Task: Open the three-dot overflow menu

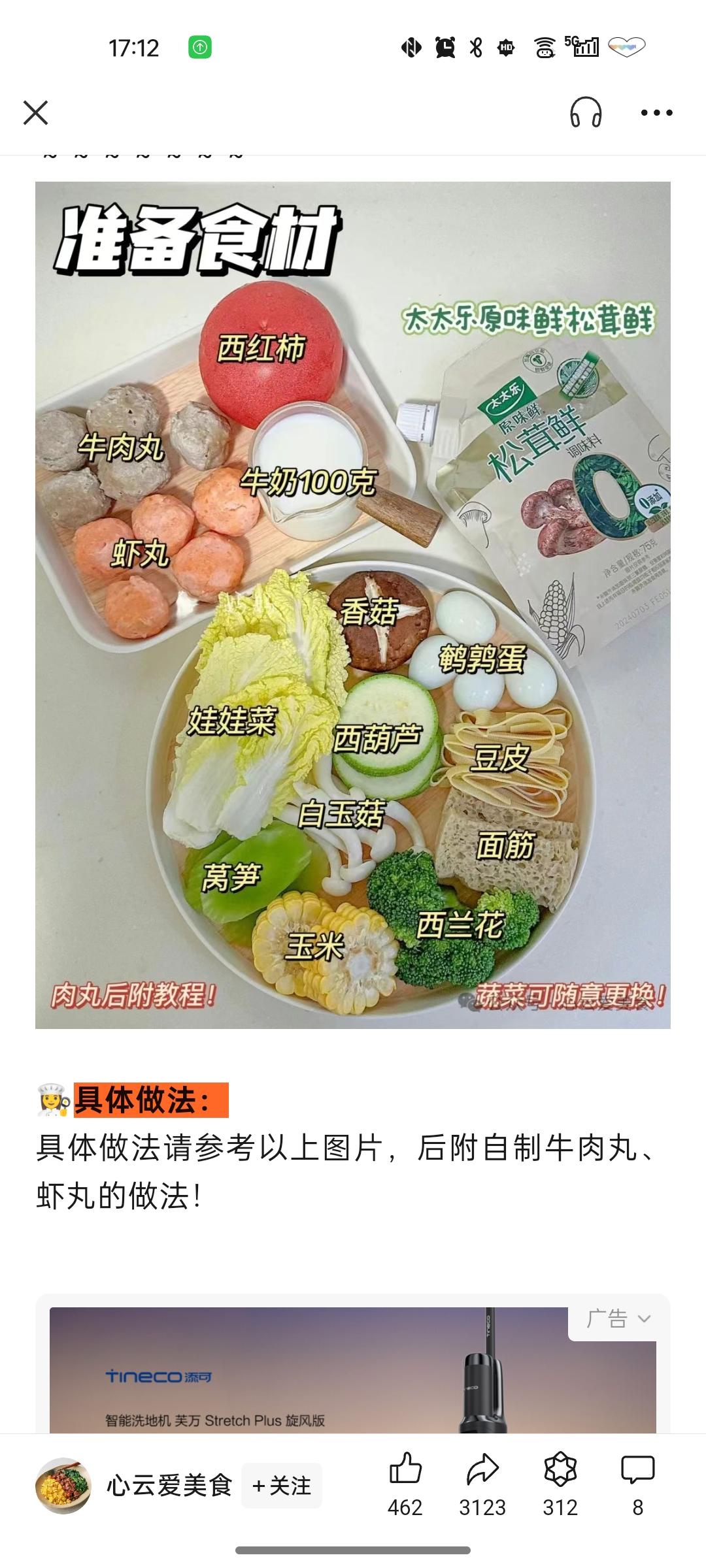Action: [656, 112]
